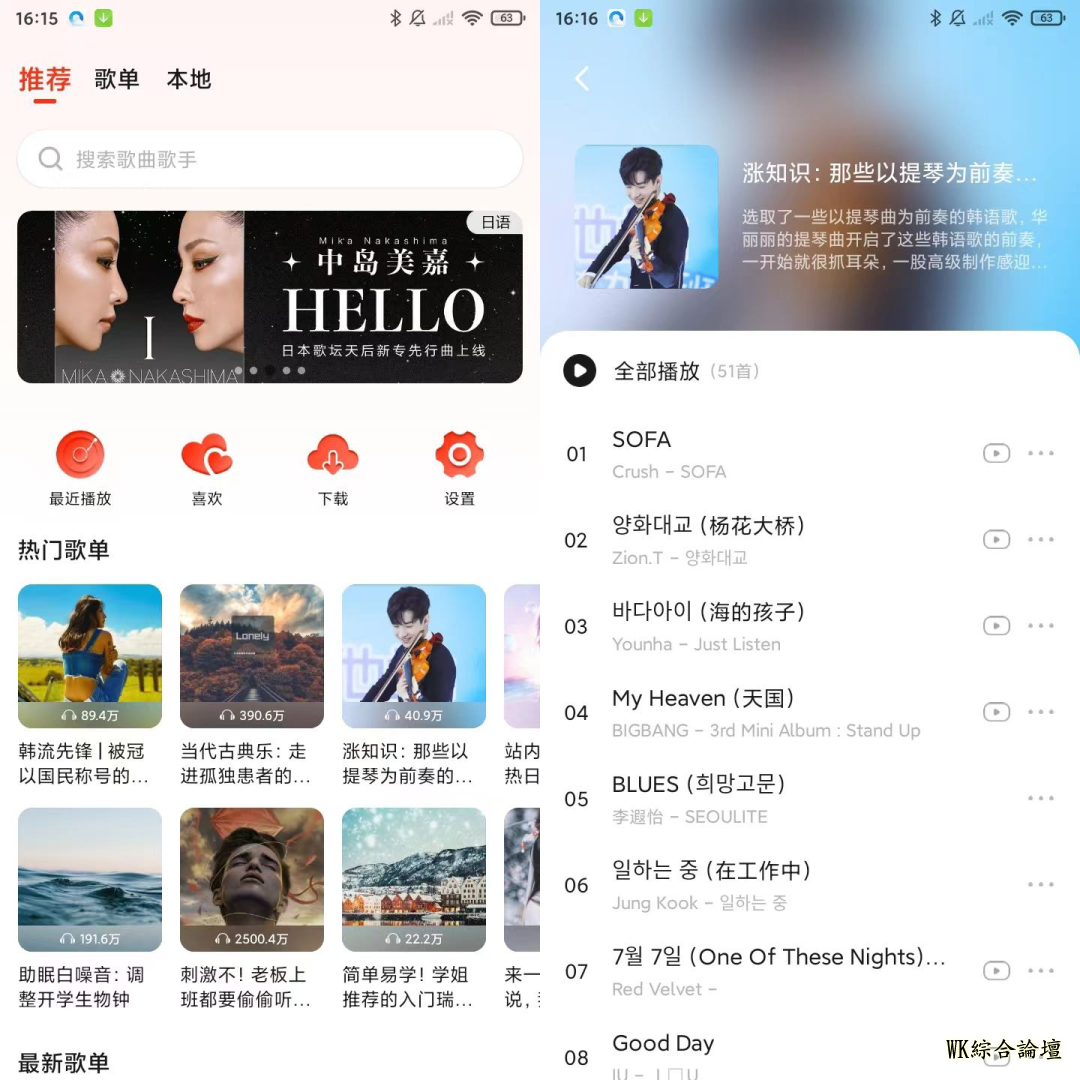The height and width of the screenshot is (1080, 1080).
Task: Go back from the playlist page
Action: (583, 79)
